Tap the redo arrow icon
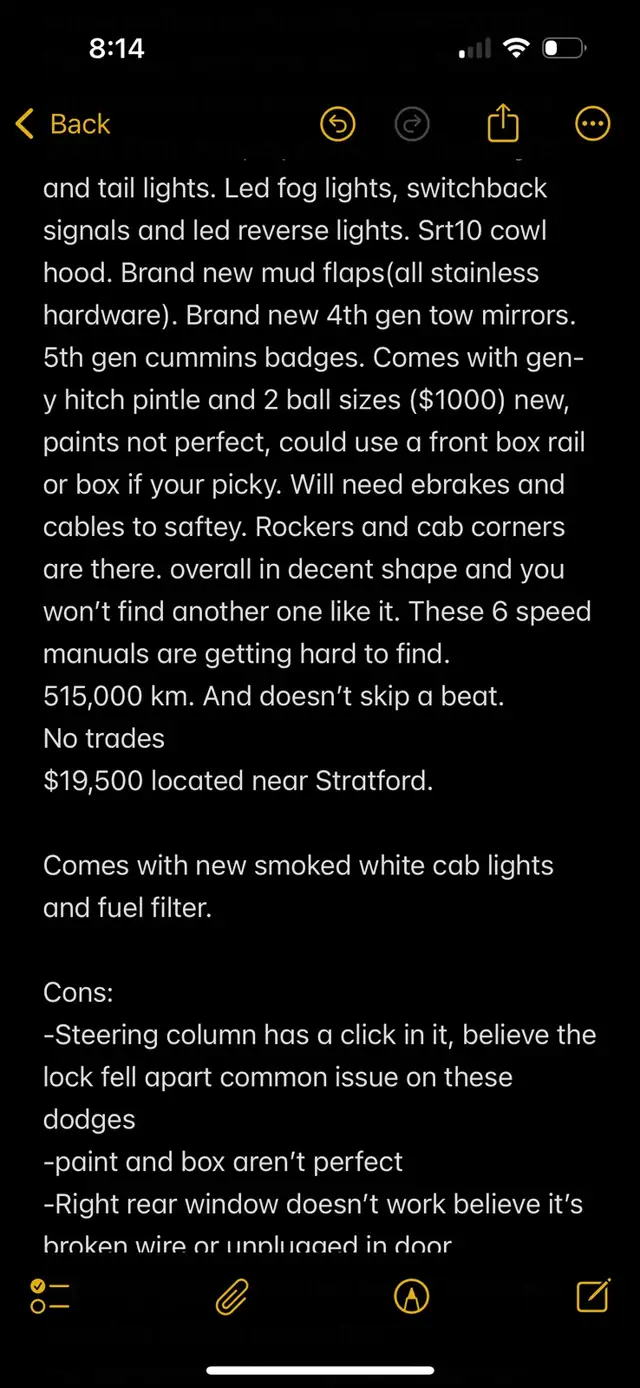Viewport: 640px width, 1388px height. (x=412, y=124)
